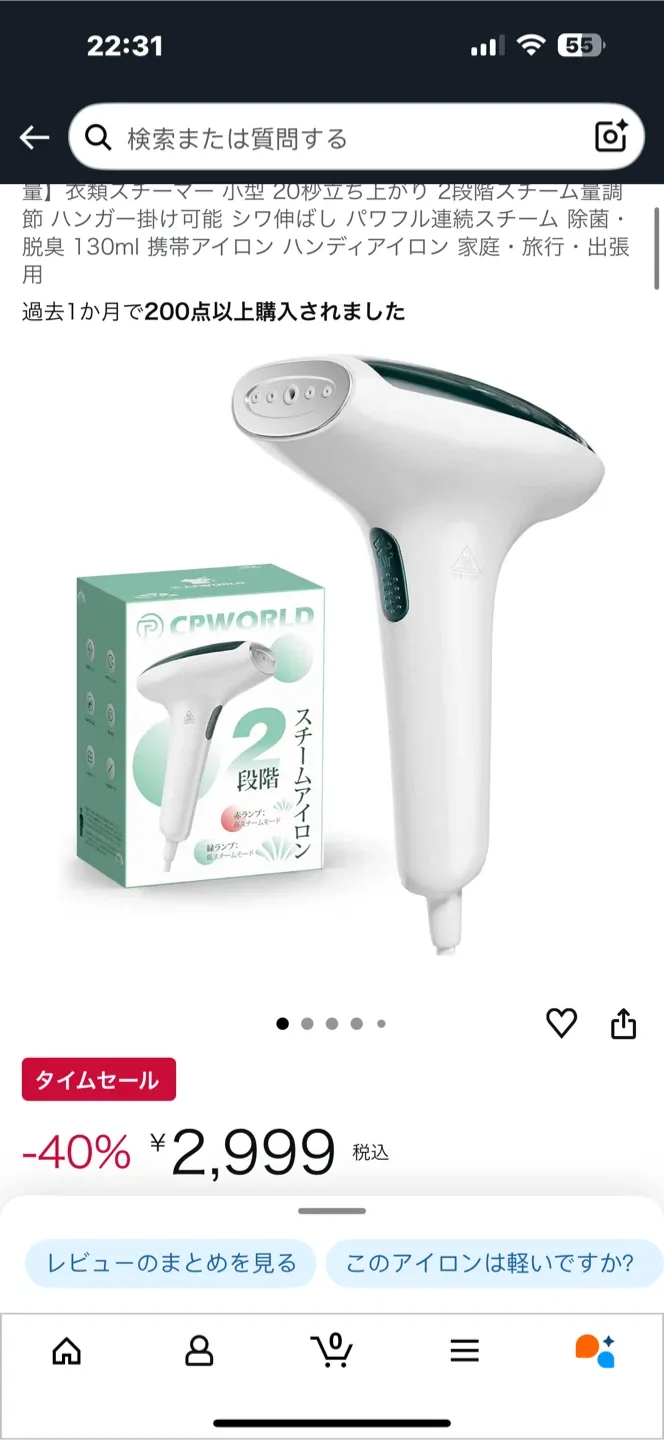The image size is (664, 1440).
Task: Open the account profile tab
Action: 199,1351
